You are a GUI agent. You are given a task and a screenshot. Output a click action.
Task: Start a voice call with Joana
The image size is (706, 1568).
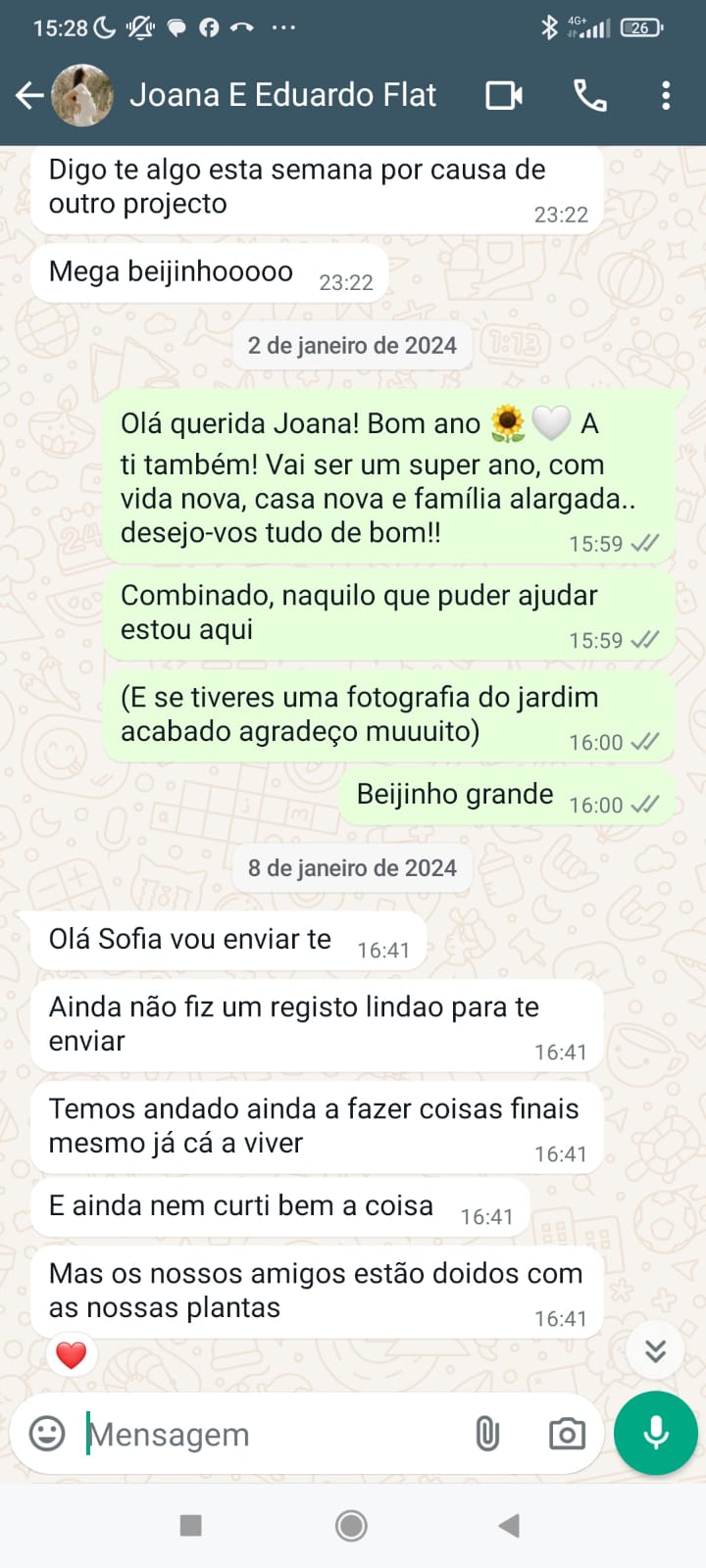[589, 95]
